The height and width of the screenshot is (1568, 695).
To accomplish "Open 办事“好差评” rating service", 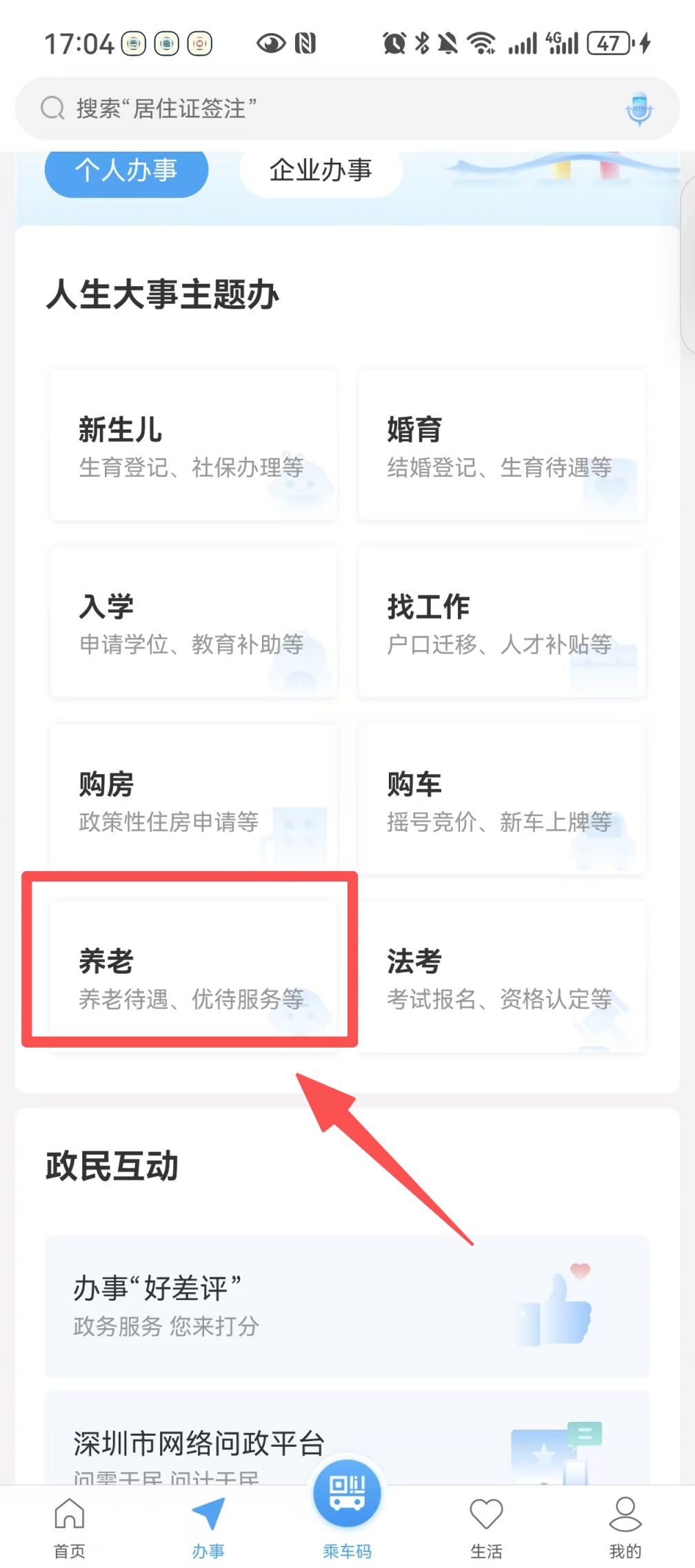I will click(347, 1305).
